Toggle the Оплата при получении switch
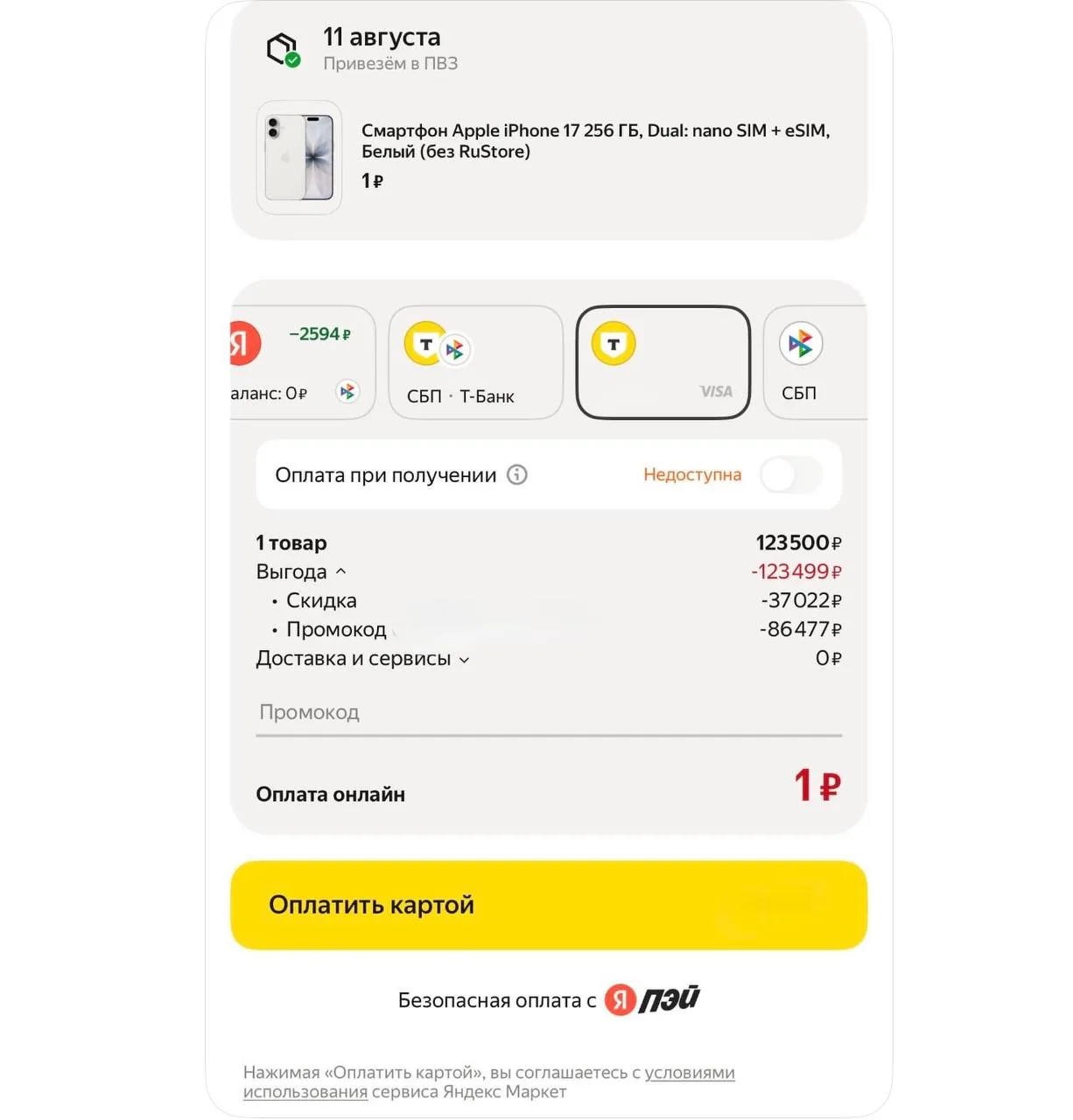The height and width of the screenshot is (1120, 1073). coord(791,475)
